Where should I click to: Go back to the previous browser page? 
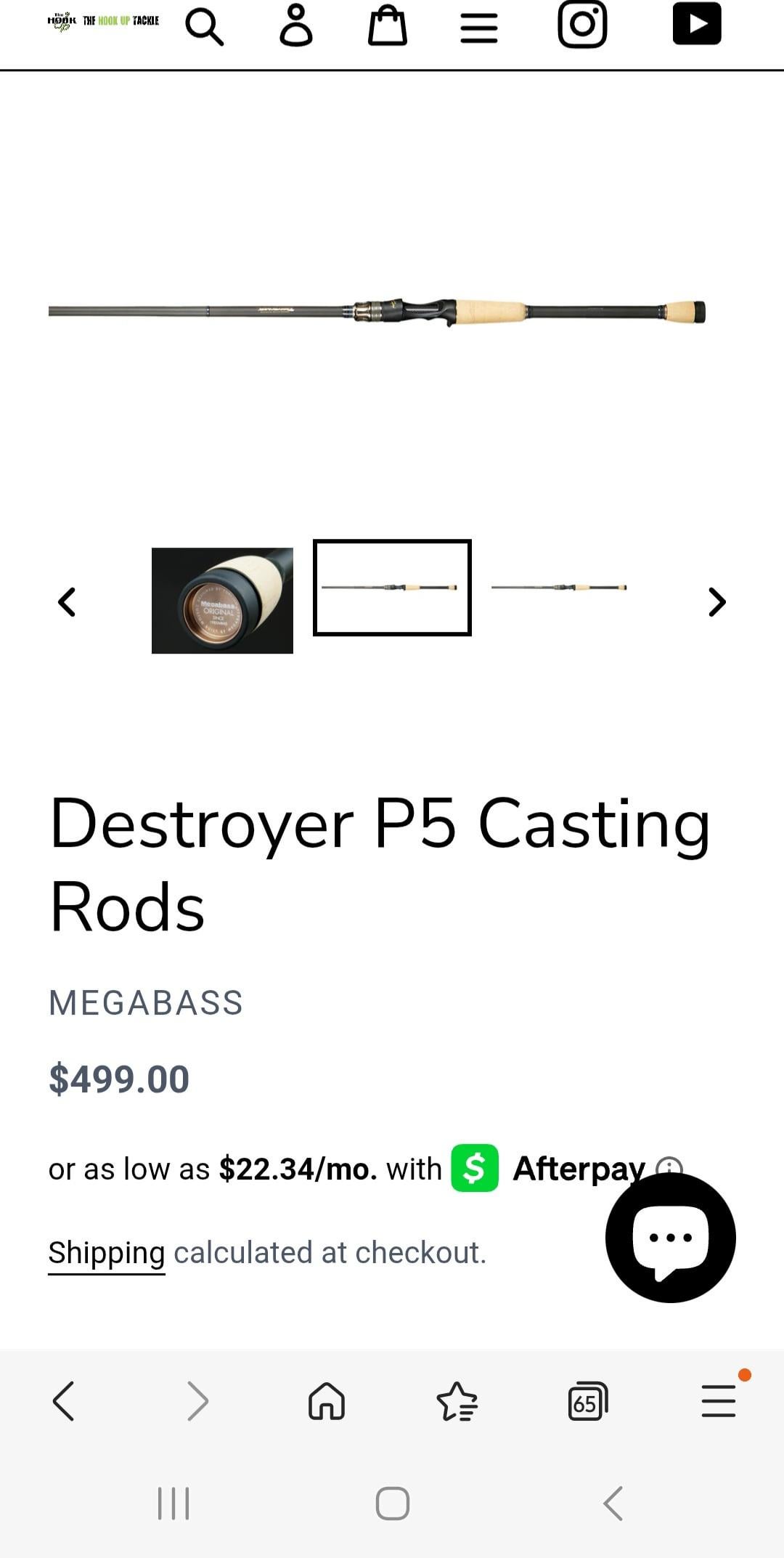[64, 1401]
